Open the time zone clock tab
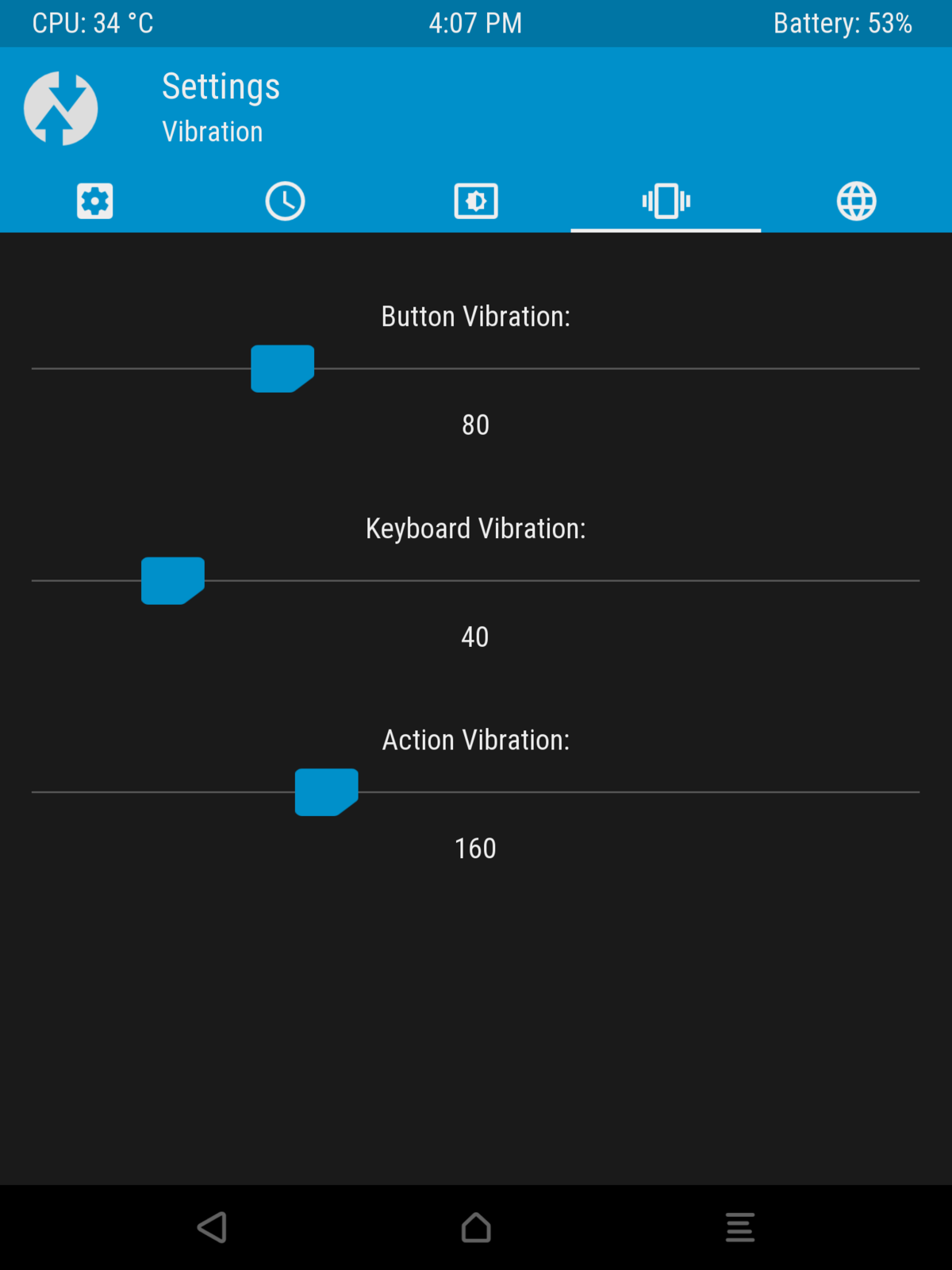Image resolution: width=952 pixels, height=1270 pixels. pyautogui.click(x=286, y=201)
